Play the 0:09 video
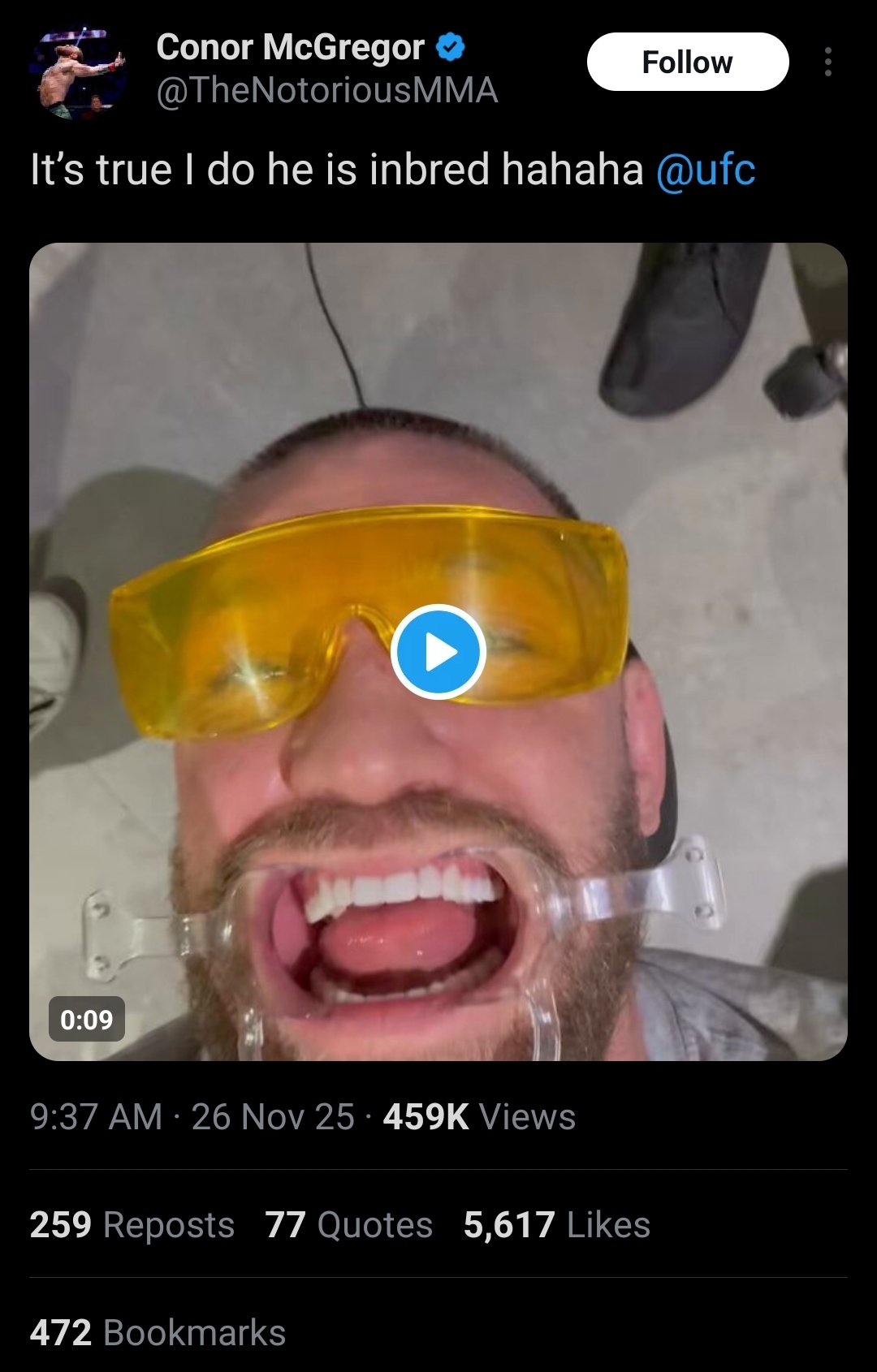The width and height of the screenshot is (877, 1372). [x=438, y=652]
